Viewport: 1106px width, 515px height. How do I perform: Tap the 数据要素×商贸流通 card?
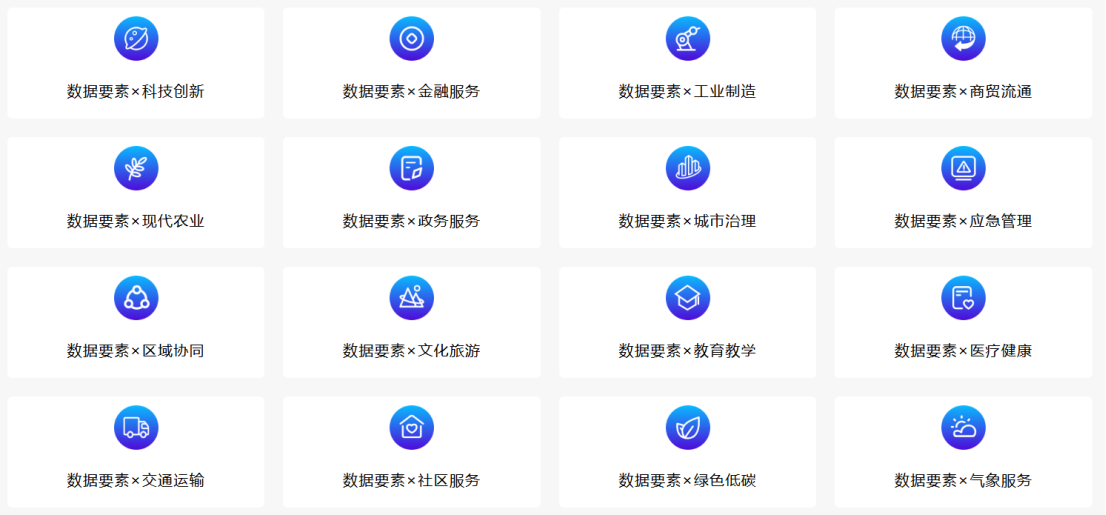(963, 64)
